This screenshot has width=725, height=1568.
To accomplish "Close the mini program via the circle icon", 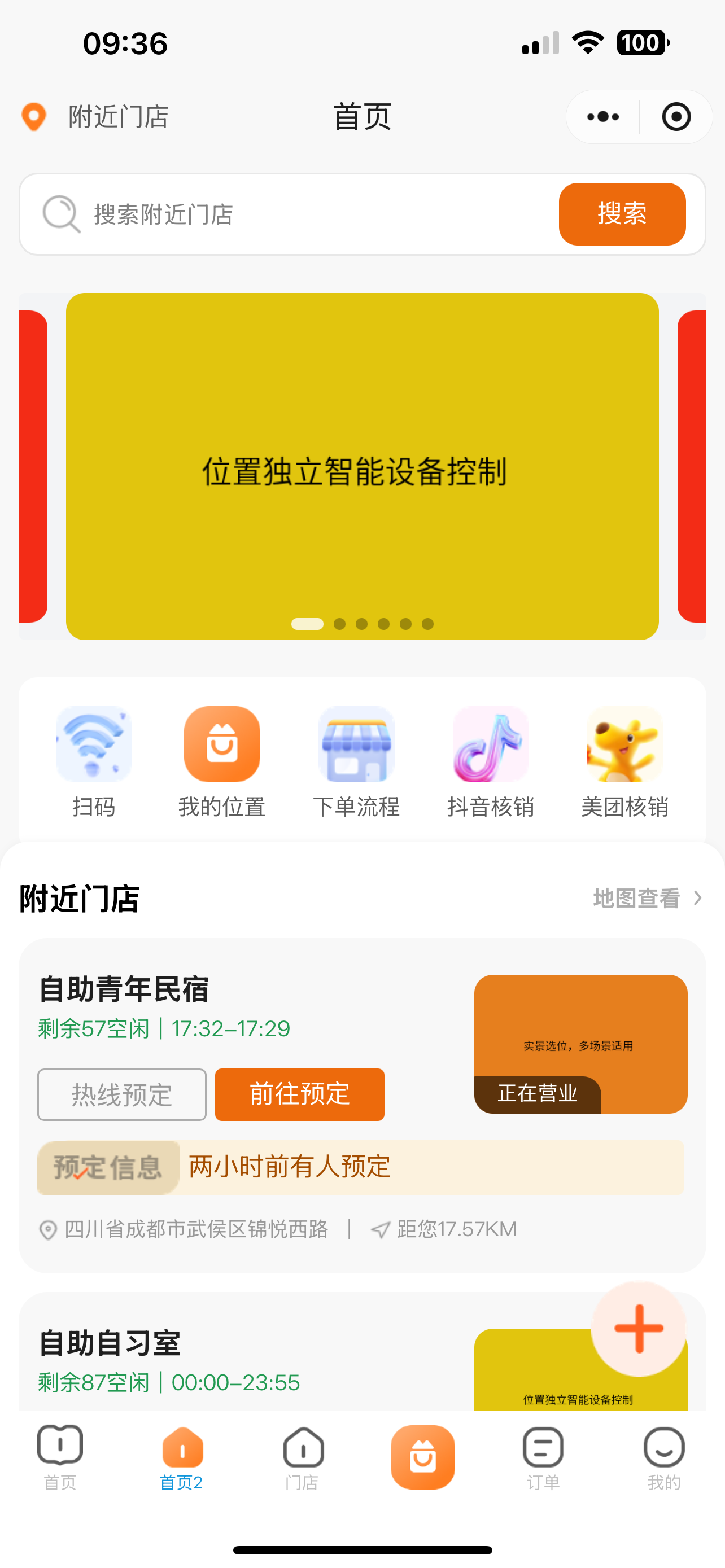I will tap(676, 116).
